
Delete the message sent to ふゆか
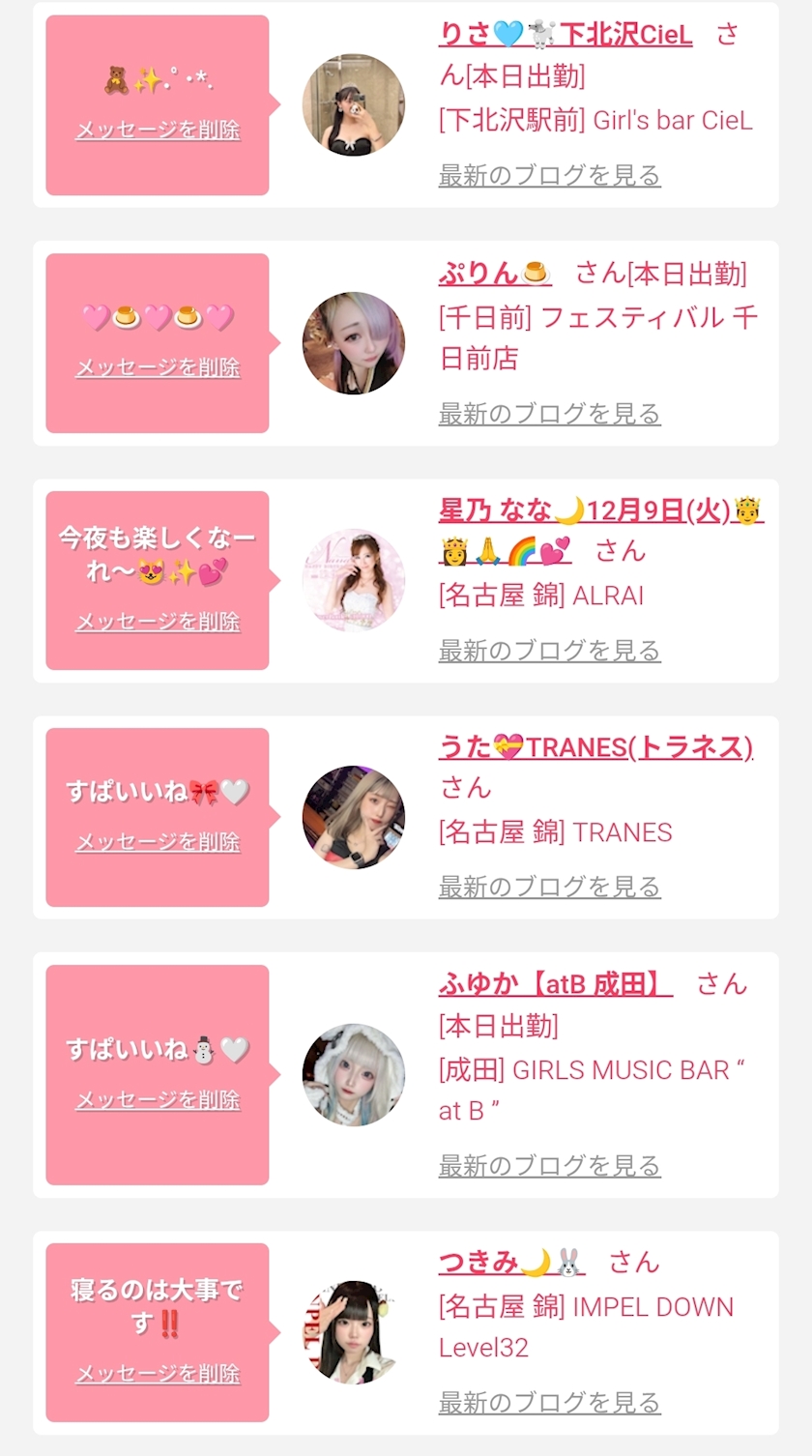coord(158,1099)
